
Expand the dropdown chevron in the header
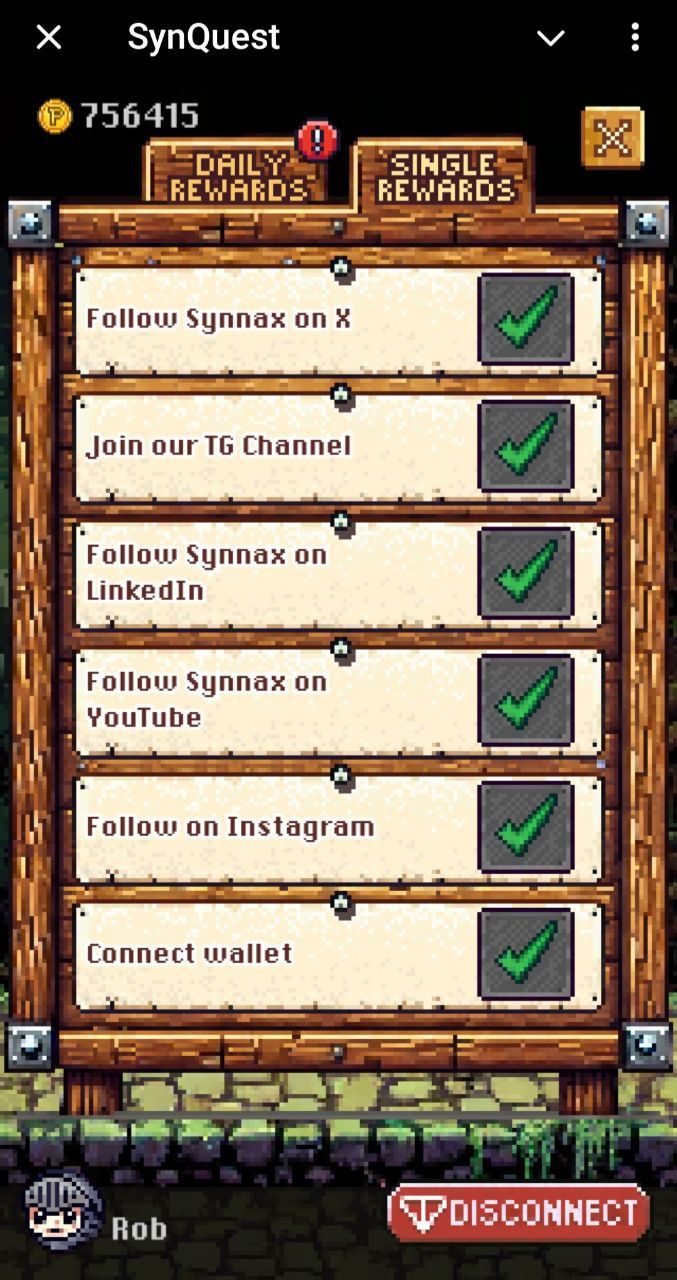551,38
